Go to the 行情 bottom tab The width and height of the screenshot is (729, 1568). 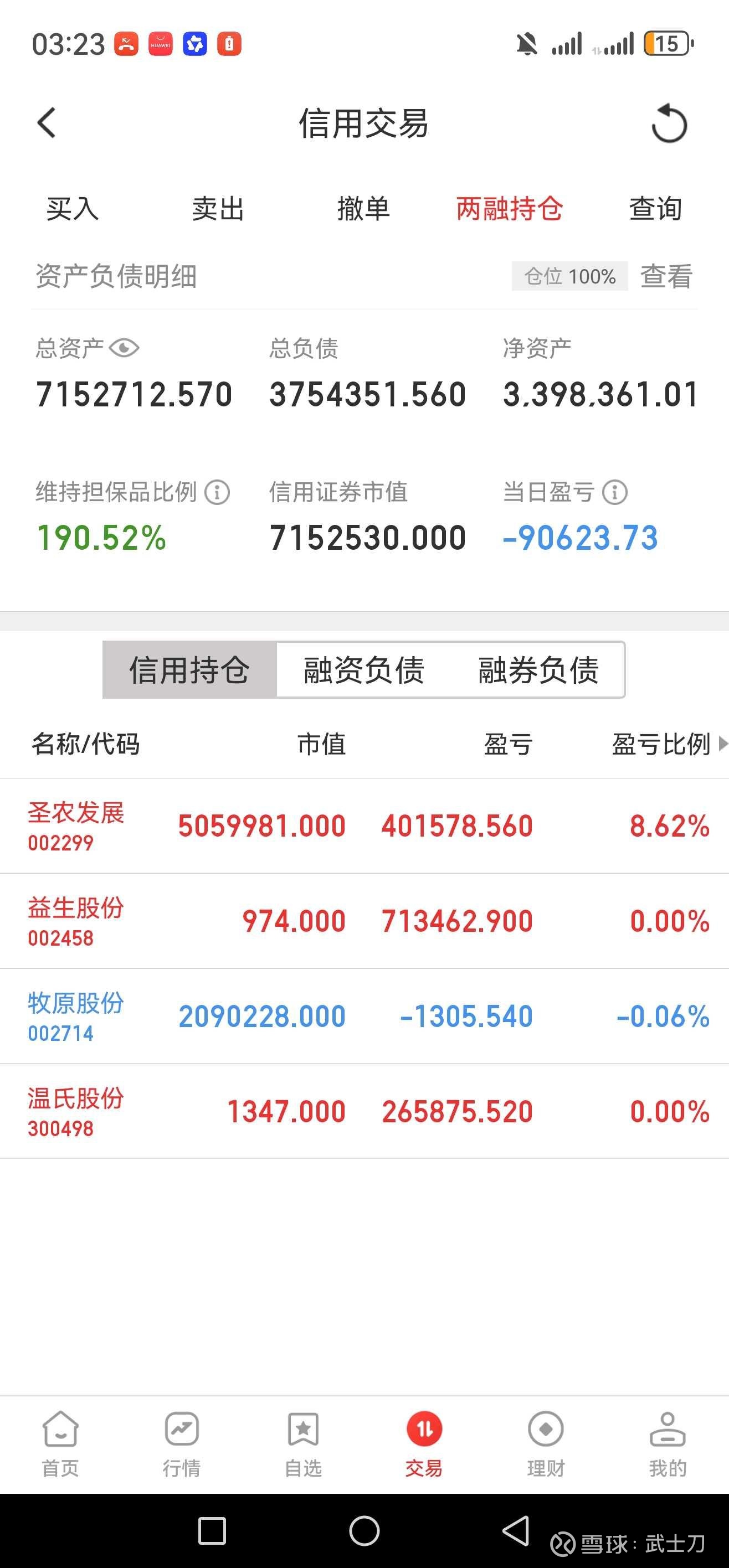tap(182, 1445)
